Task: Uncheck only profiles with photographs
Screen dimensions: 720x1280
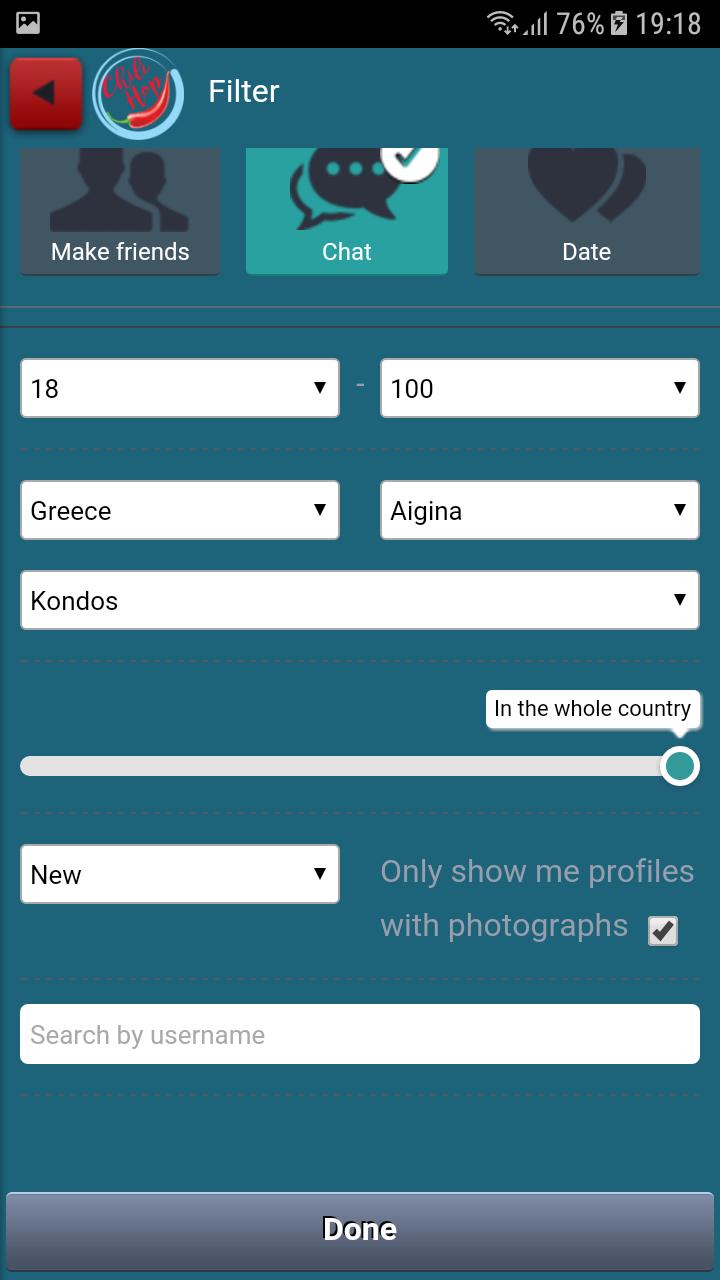Action: (x=663, y=931)
